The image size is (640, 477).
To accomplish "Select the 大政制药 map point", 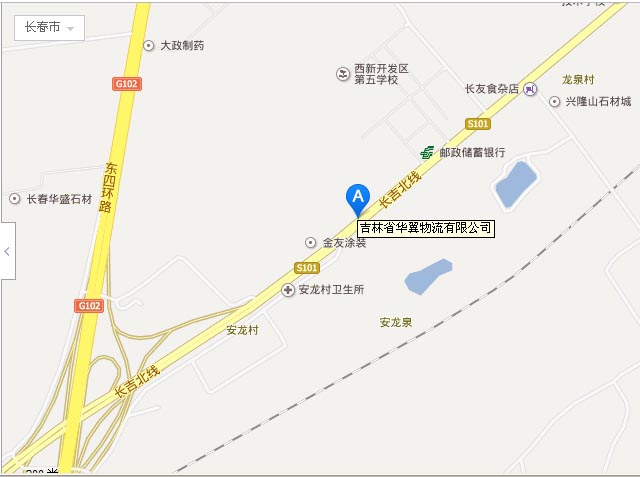I will coord(149,45).
